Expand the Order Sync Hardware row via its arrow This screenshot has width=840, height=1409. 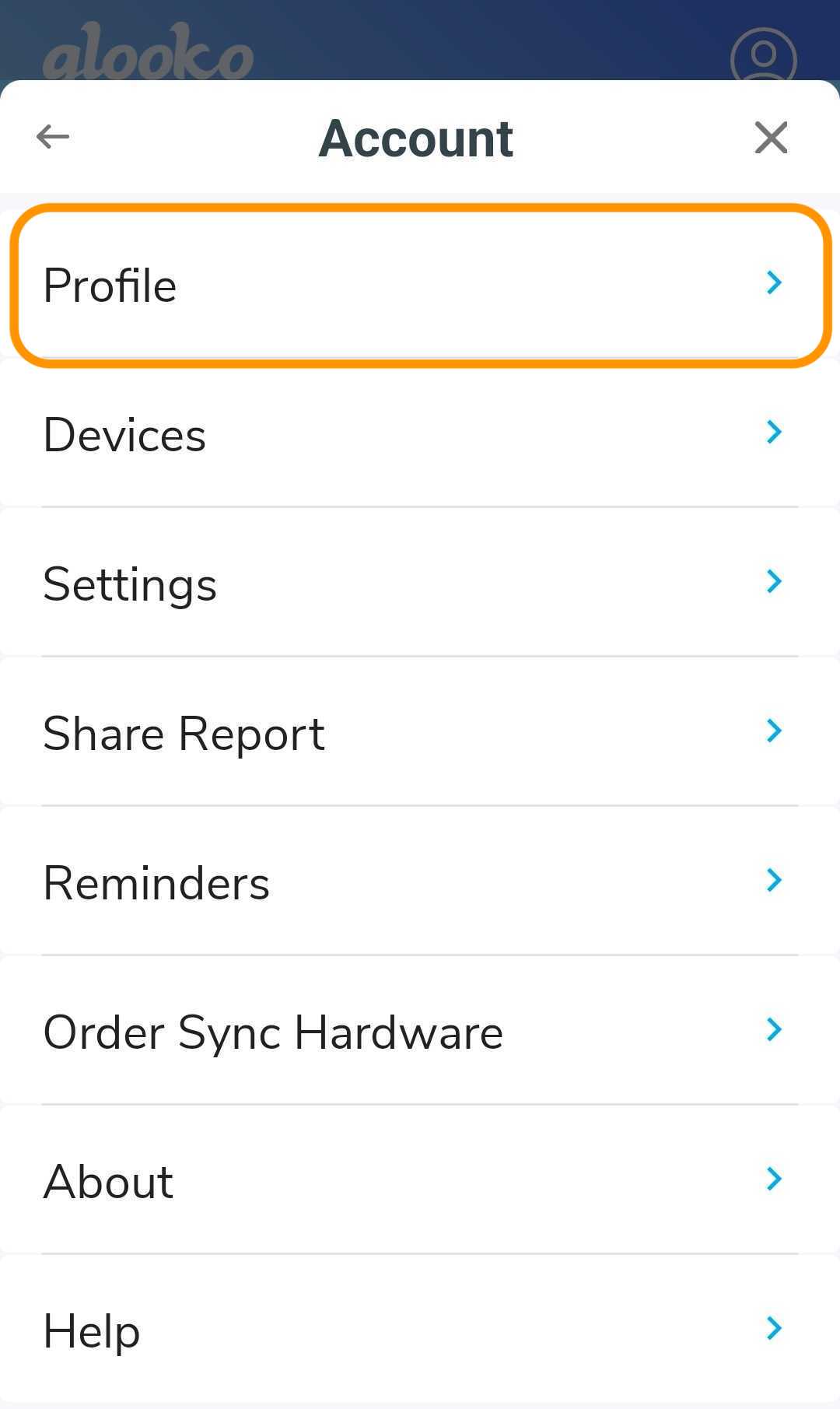(773, 1029)
